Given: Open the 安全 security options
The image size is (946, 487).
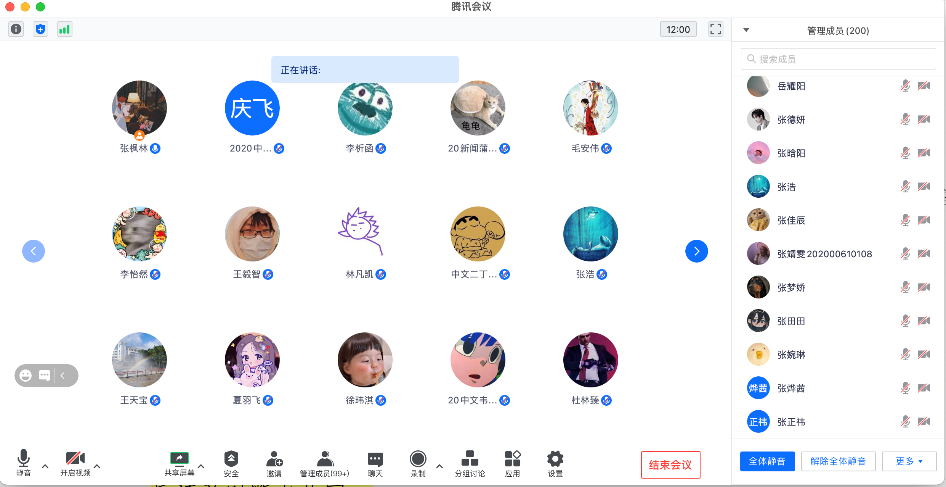Looking at the screenshot, I should click(x=231, y=462).
